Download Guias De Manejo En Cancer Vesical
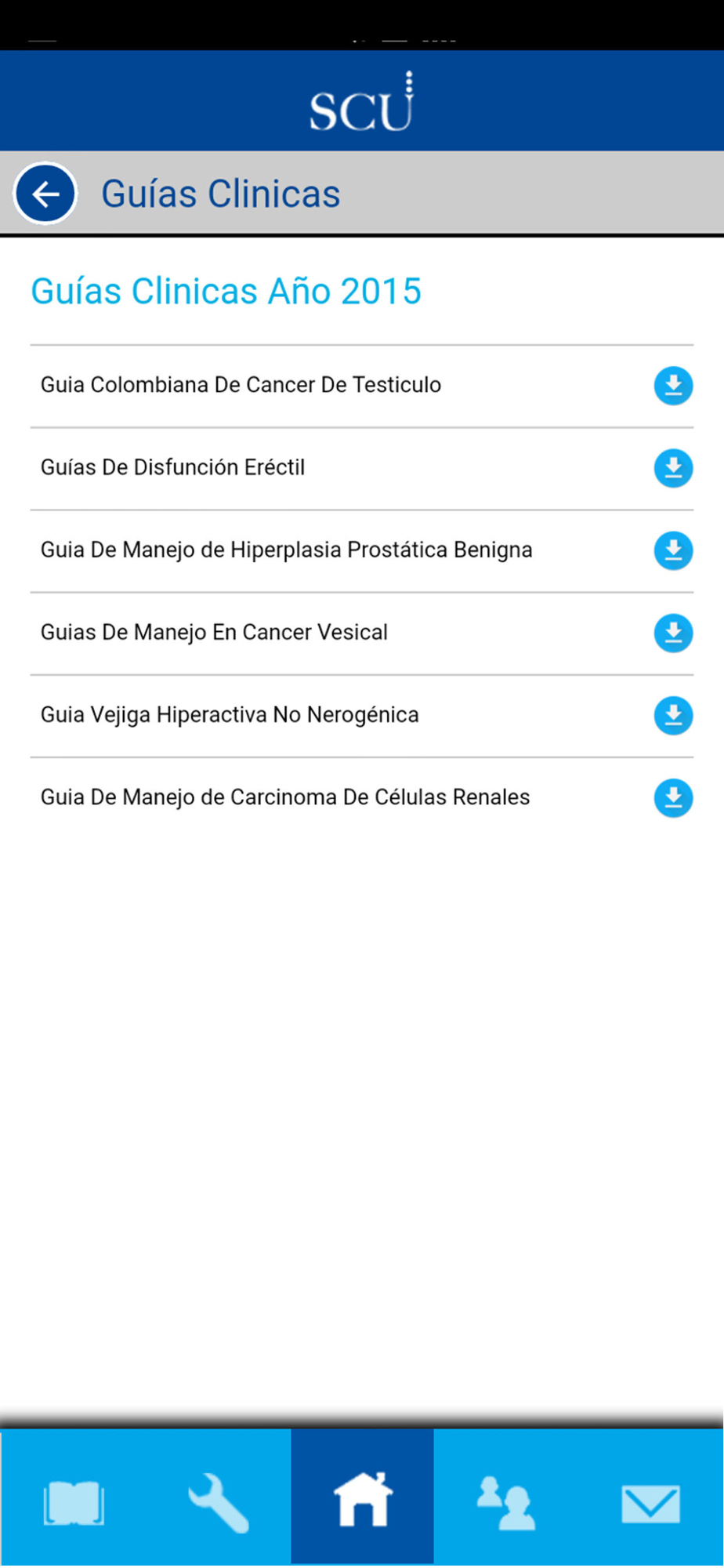This screenshot has height=1568, width=724. (673, 633)
